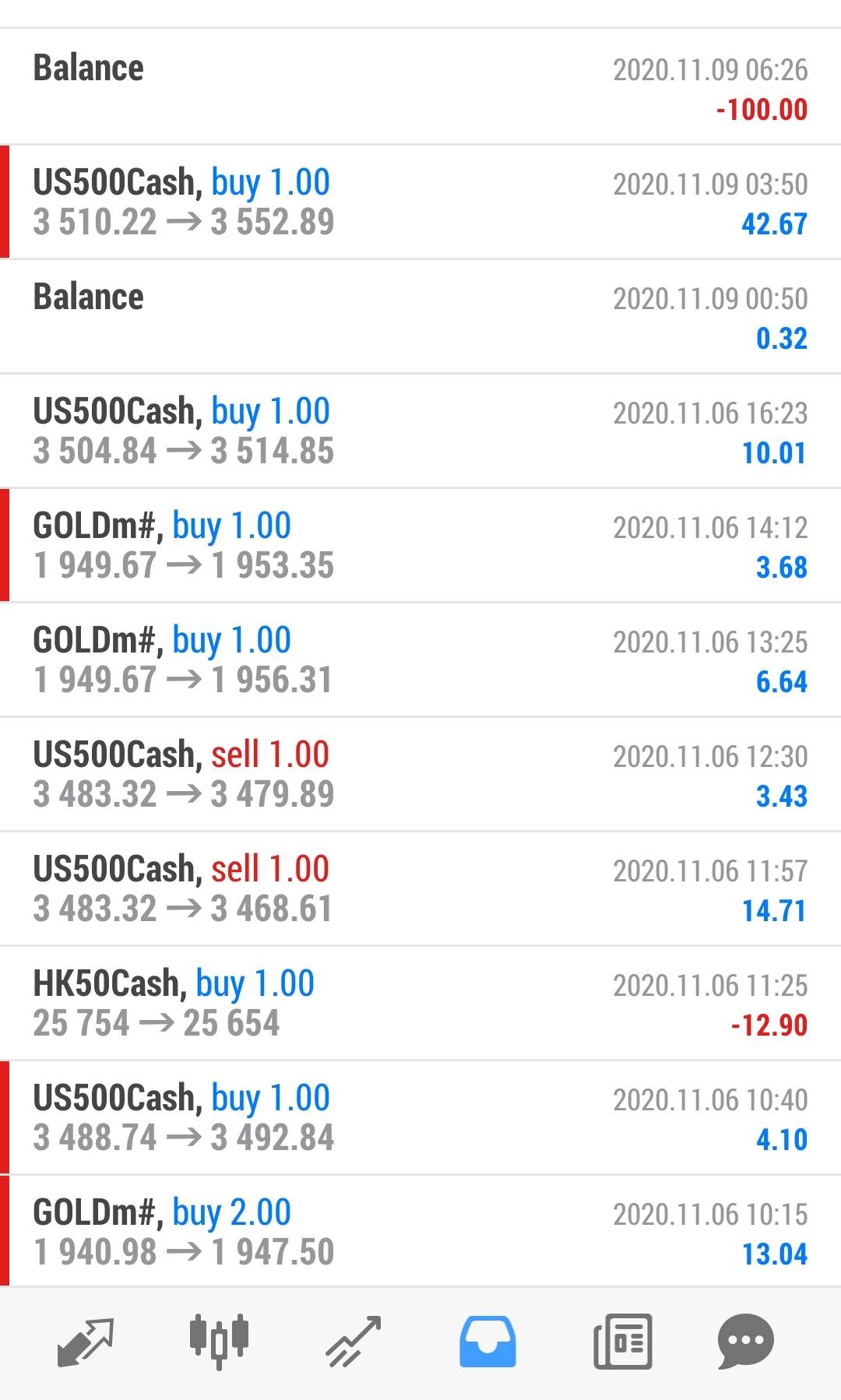This screenshot has height=1400, width=841.
Task: Open GOLDm# buy 2.00 trade details
Action: pyautogui.click(x=420, y=1233)
